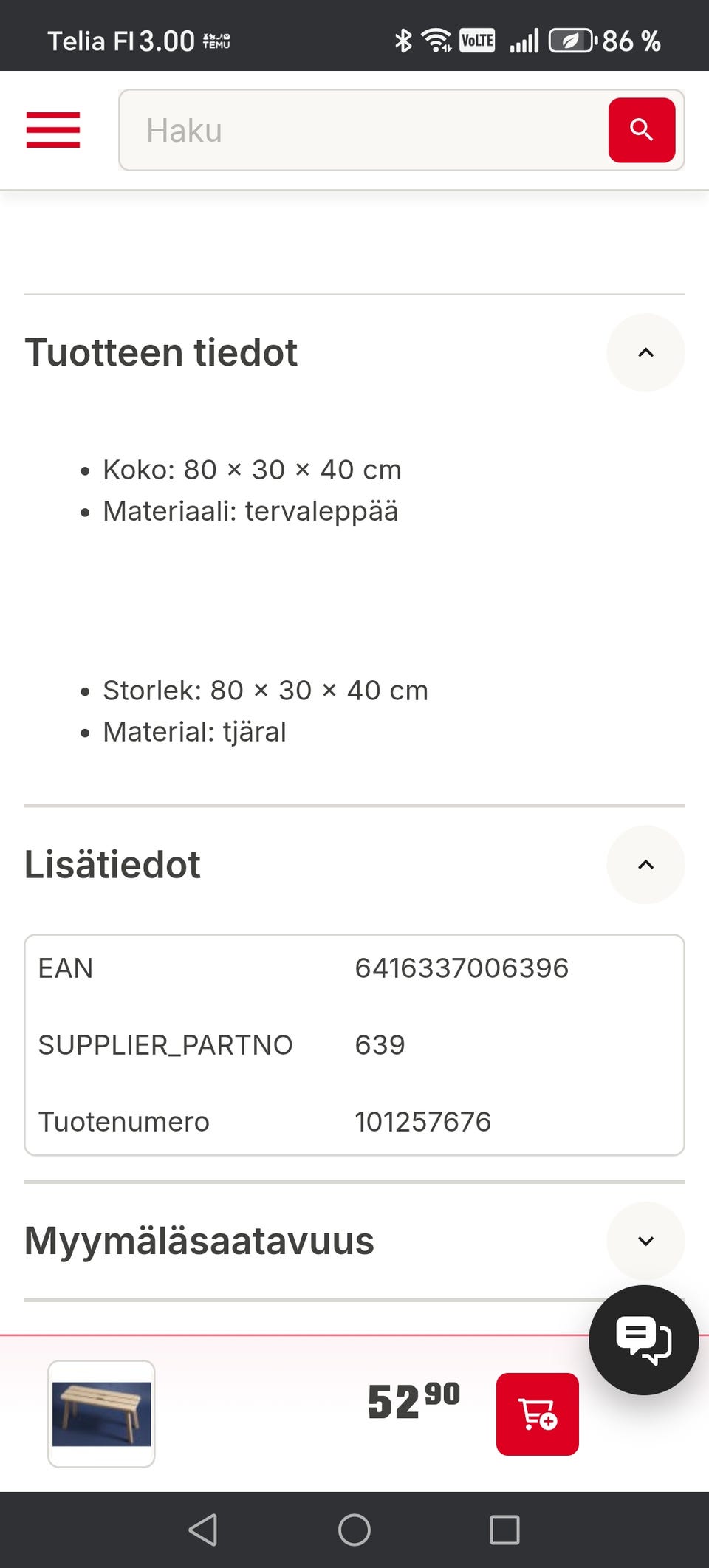Collapse the Lisätiedot section

tap(645, 864)
